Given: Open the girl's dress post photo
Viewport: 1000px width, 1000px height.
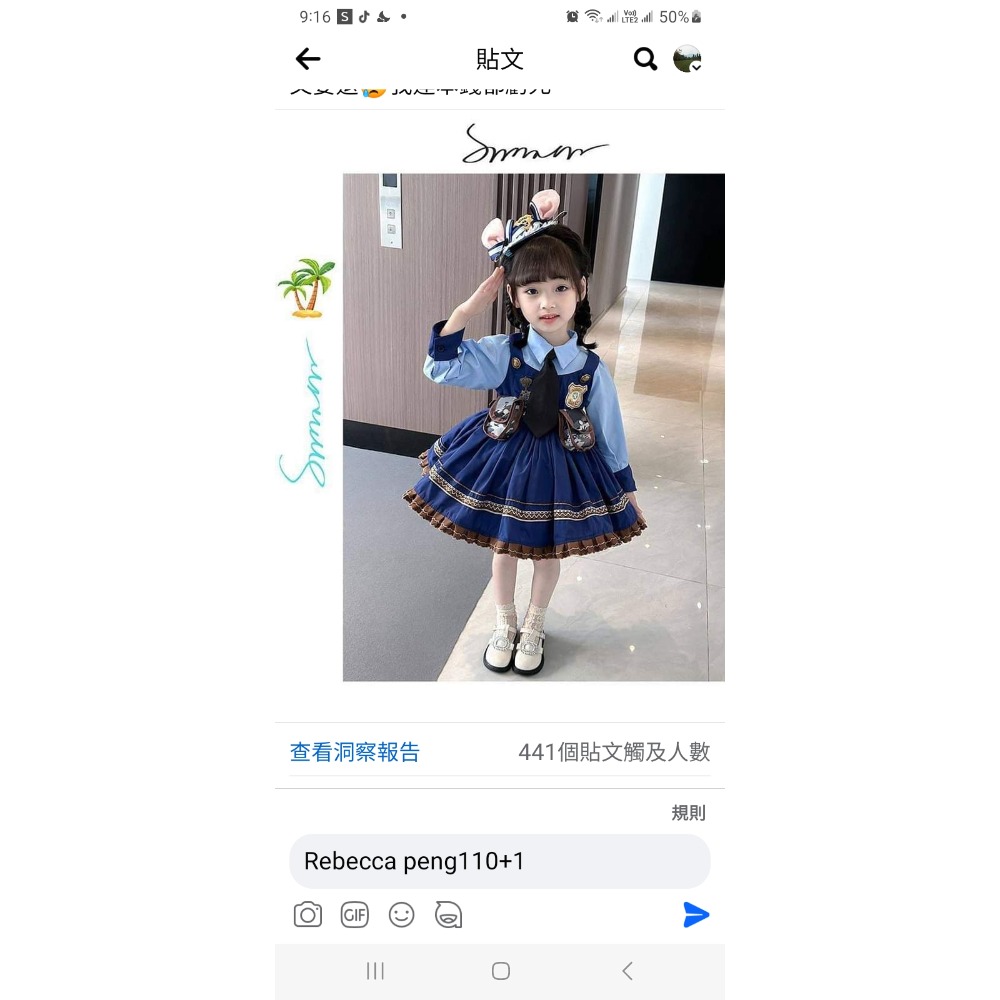Looking at the screenshot, I should (533, 427).
